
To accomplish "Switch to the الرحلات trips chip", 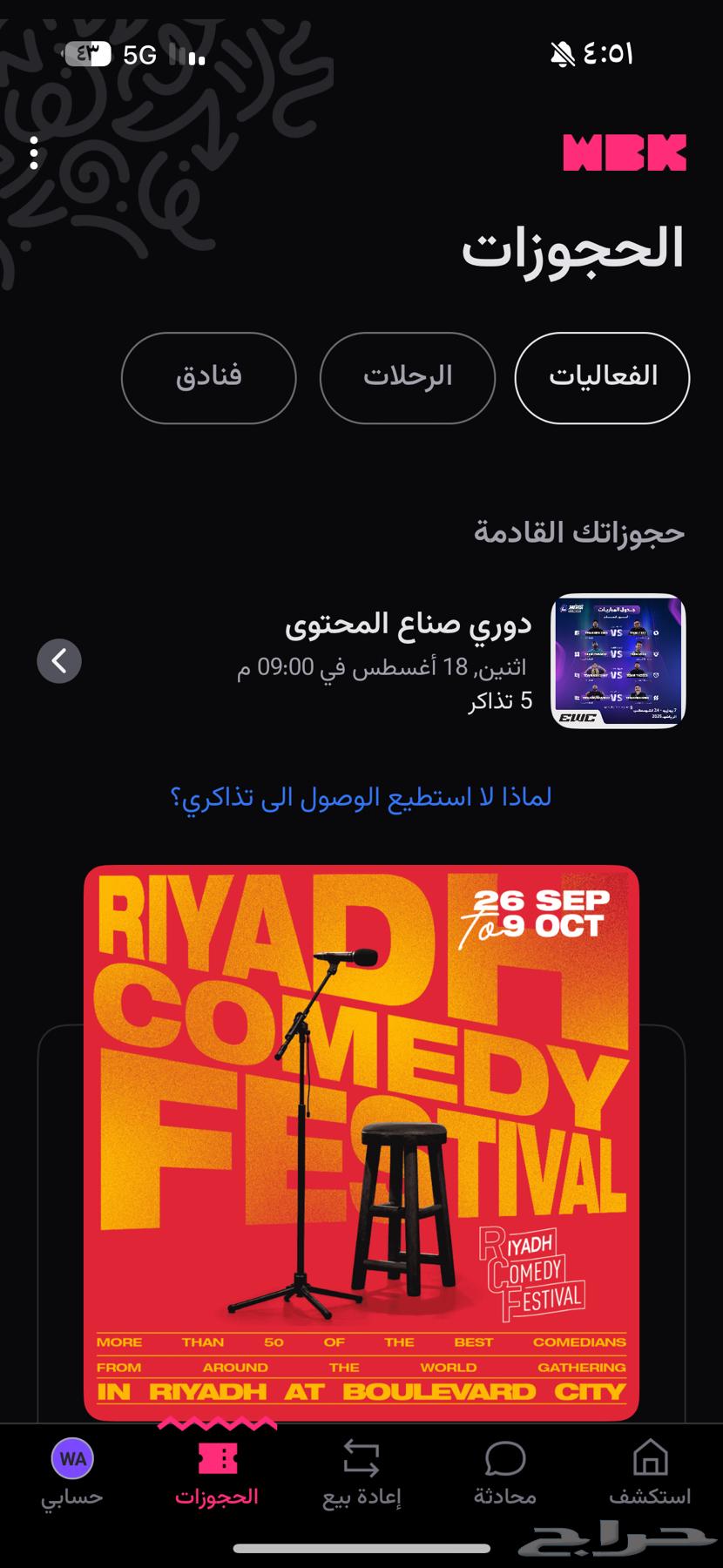I will (407, 377).
